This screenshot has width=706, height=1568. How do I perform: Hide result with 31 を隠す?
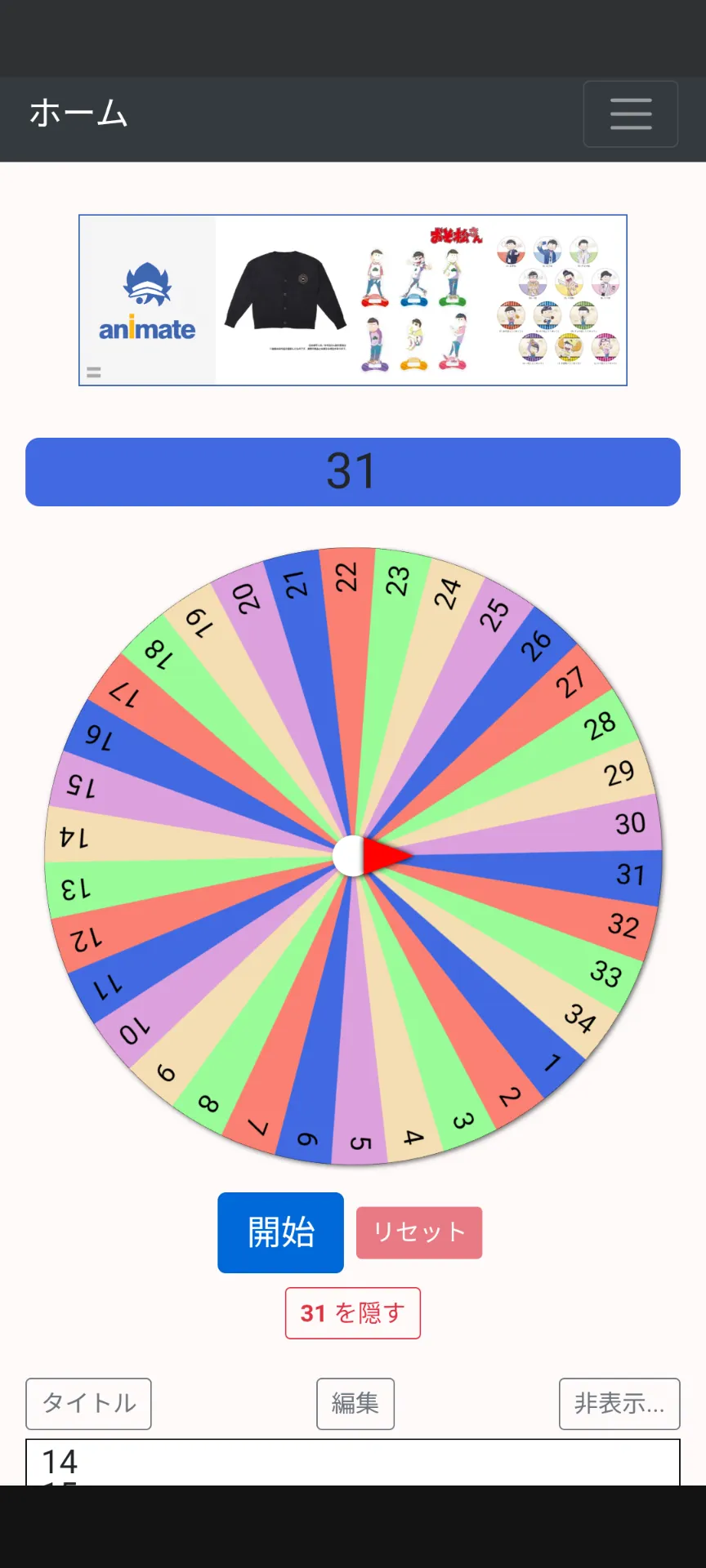click(x=353, y=1313)
